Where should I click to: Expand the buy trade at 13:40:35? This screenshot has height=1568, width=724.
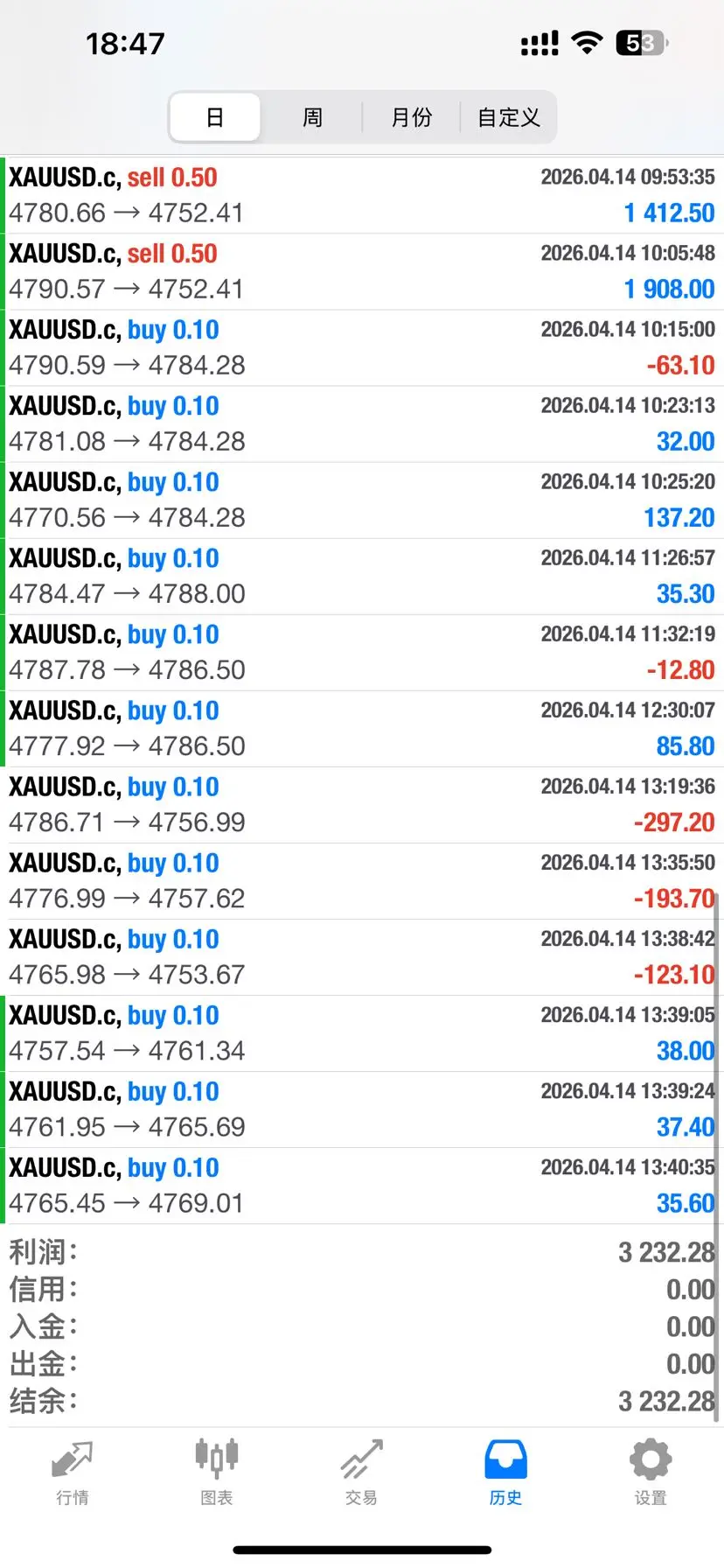(362, 1185)
